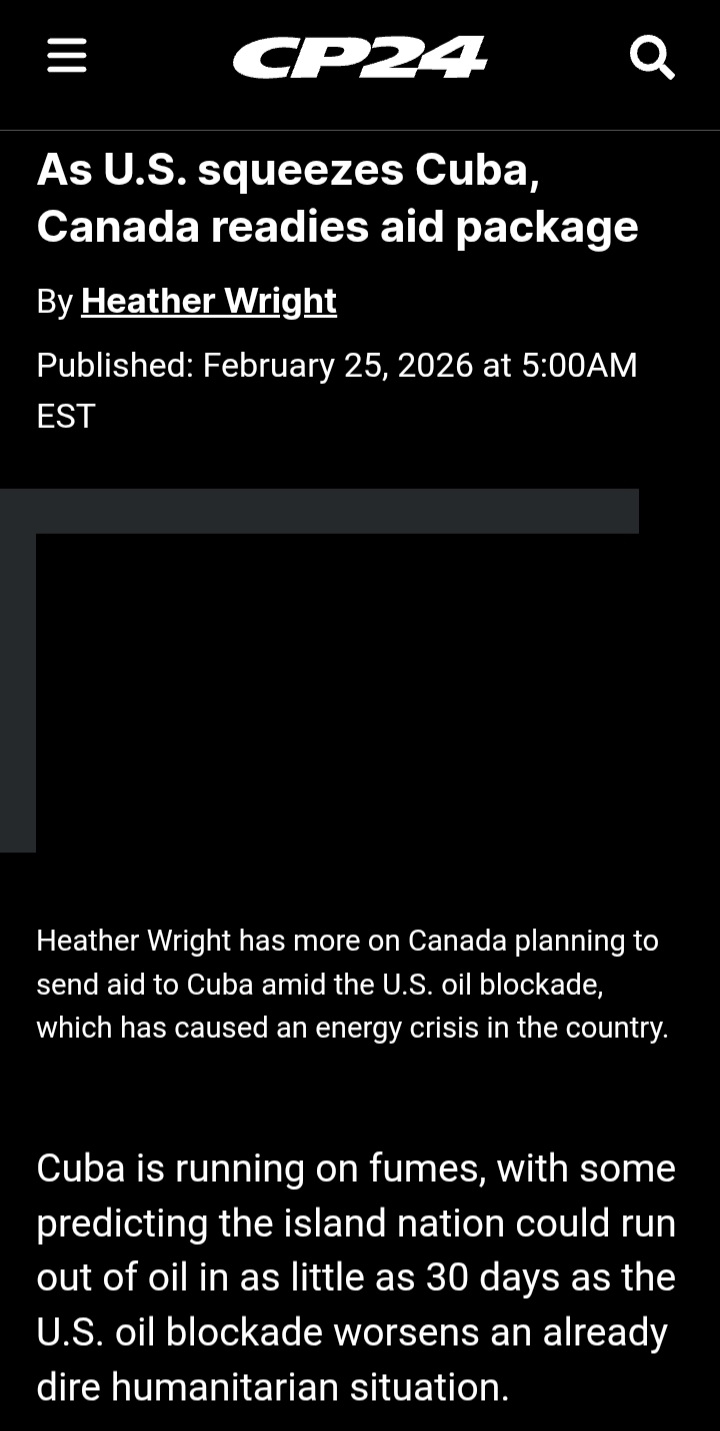The width and height of the screenshot is (720, 1431).
Task: Go to the CP24 home page
Action: 359,57
